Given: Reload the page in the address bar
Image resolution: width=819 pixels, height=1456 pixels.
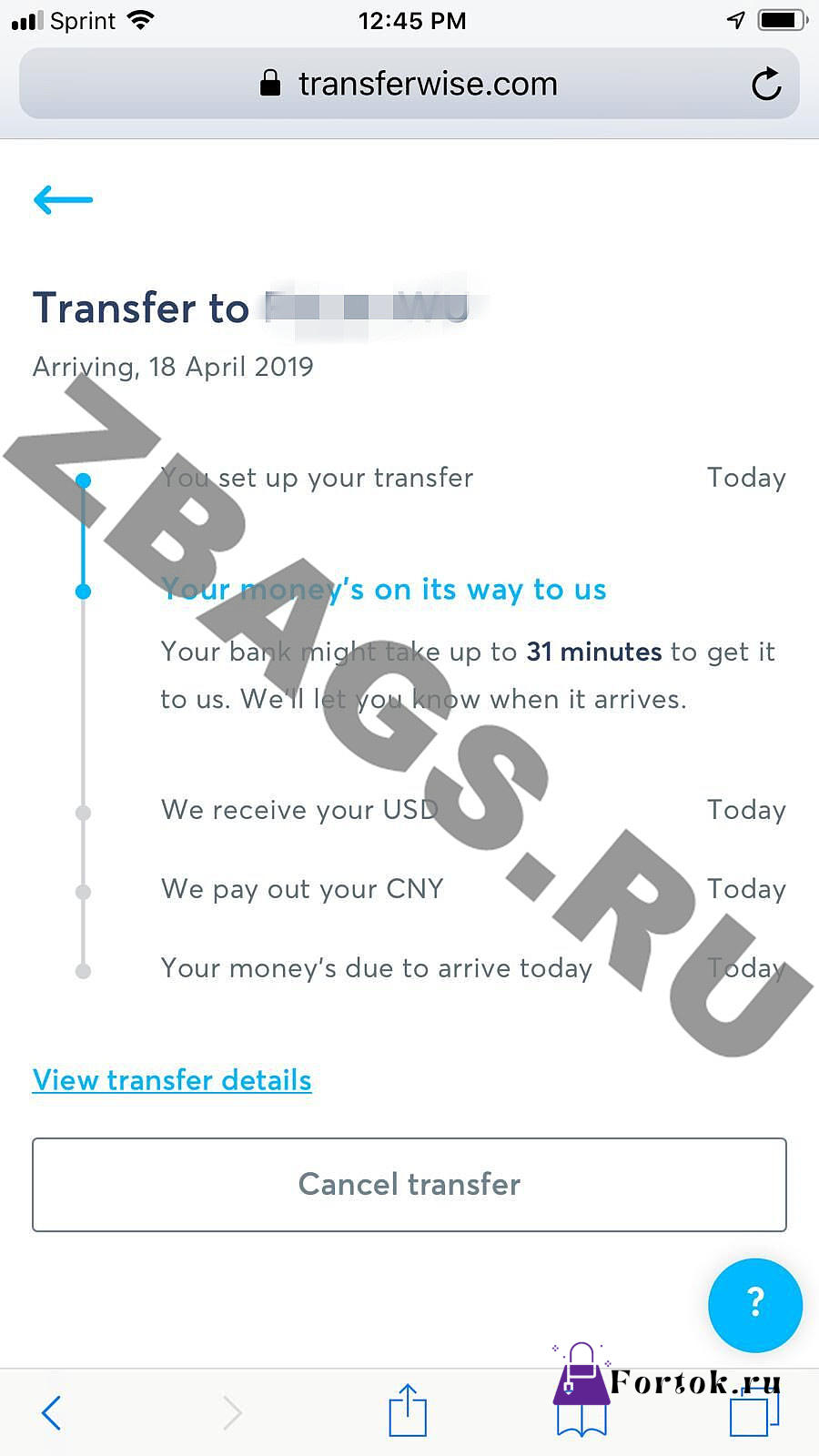Looking at the screenshot, I should pyautogui.click(x=766, y=85).
